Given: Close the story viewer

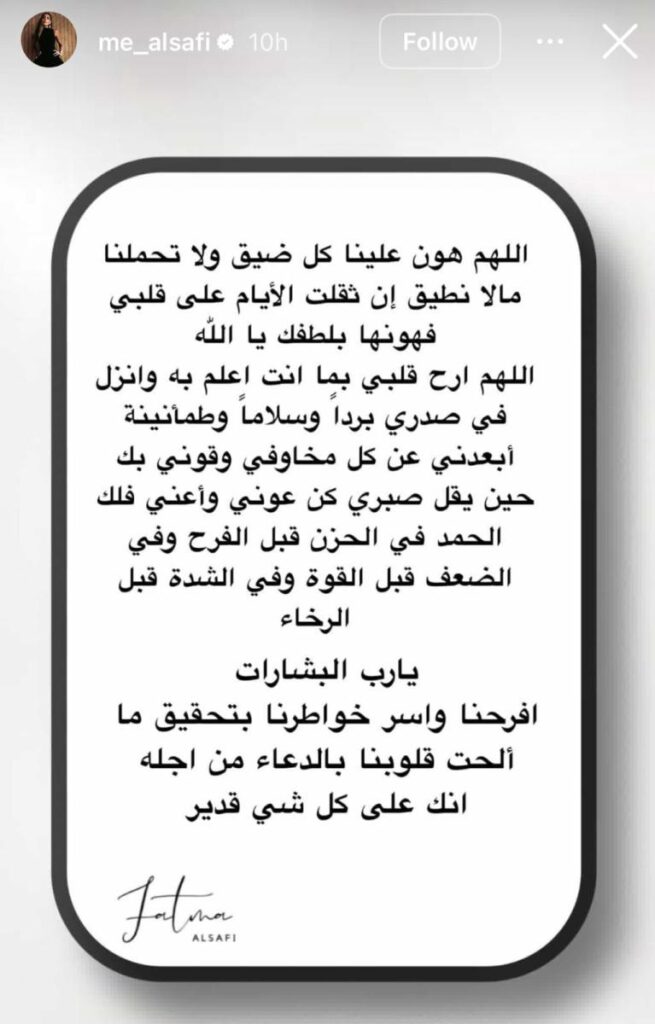Looking at the screenshot, I should [x=620, y=41].
